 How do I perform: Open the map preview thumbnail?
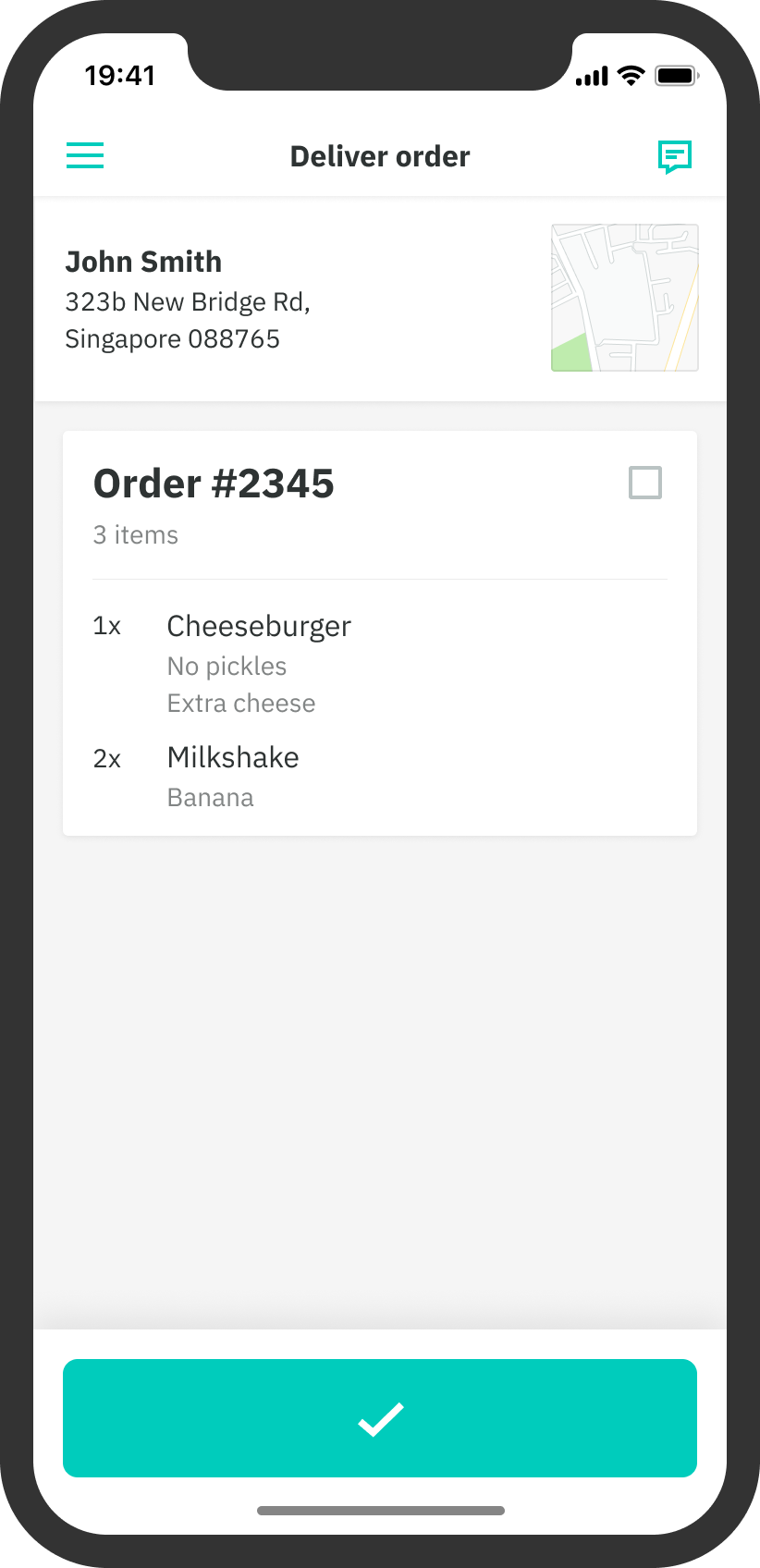624,297
